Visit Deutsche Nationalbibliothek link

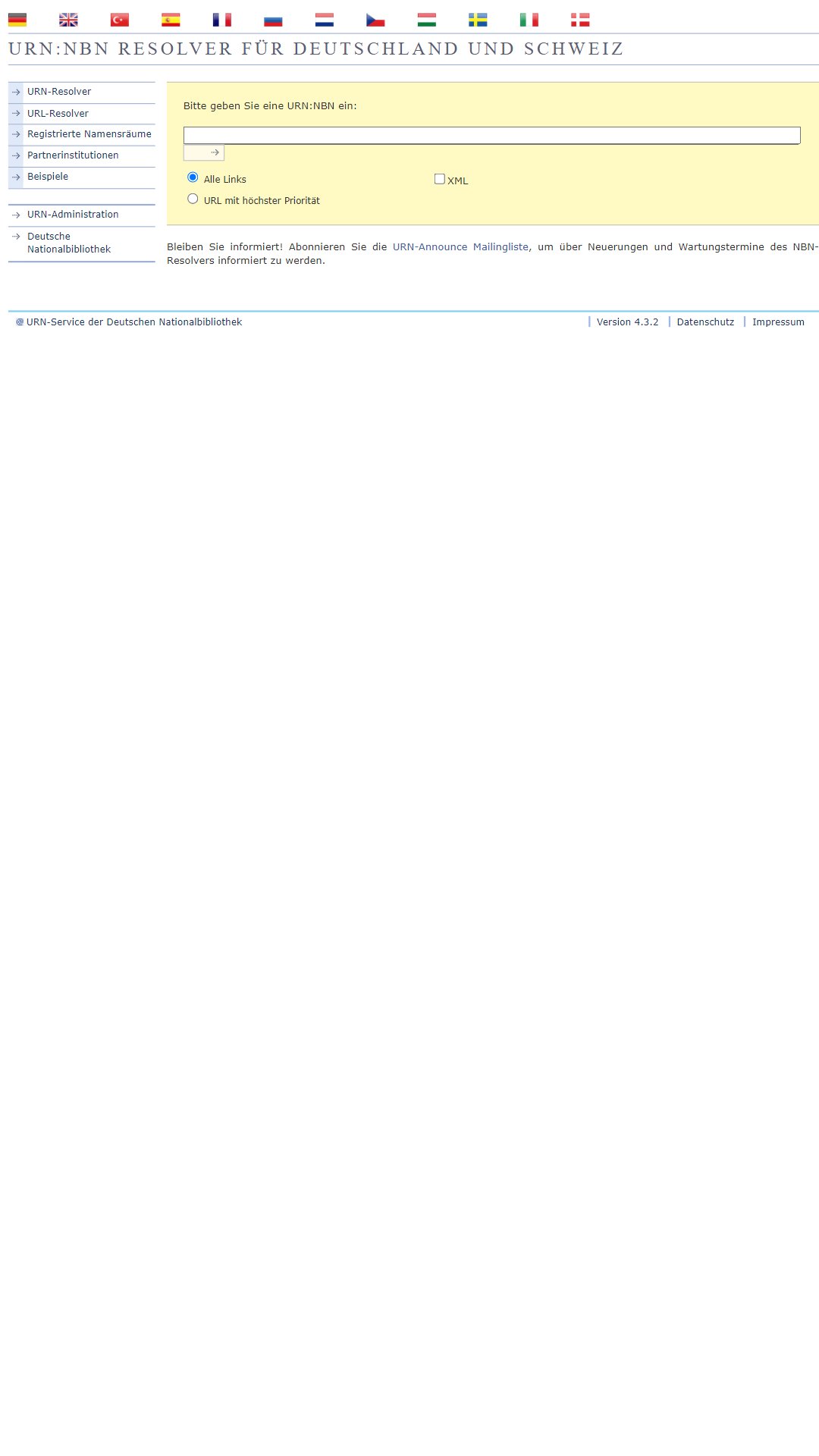[69, 243]
